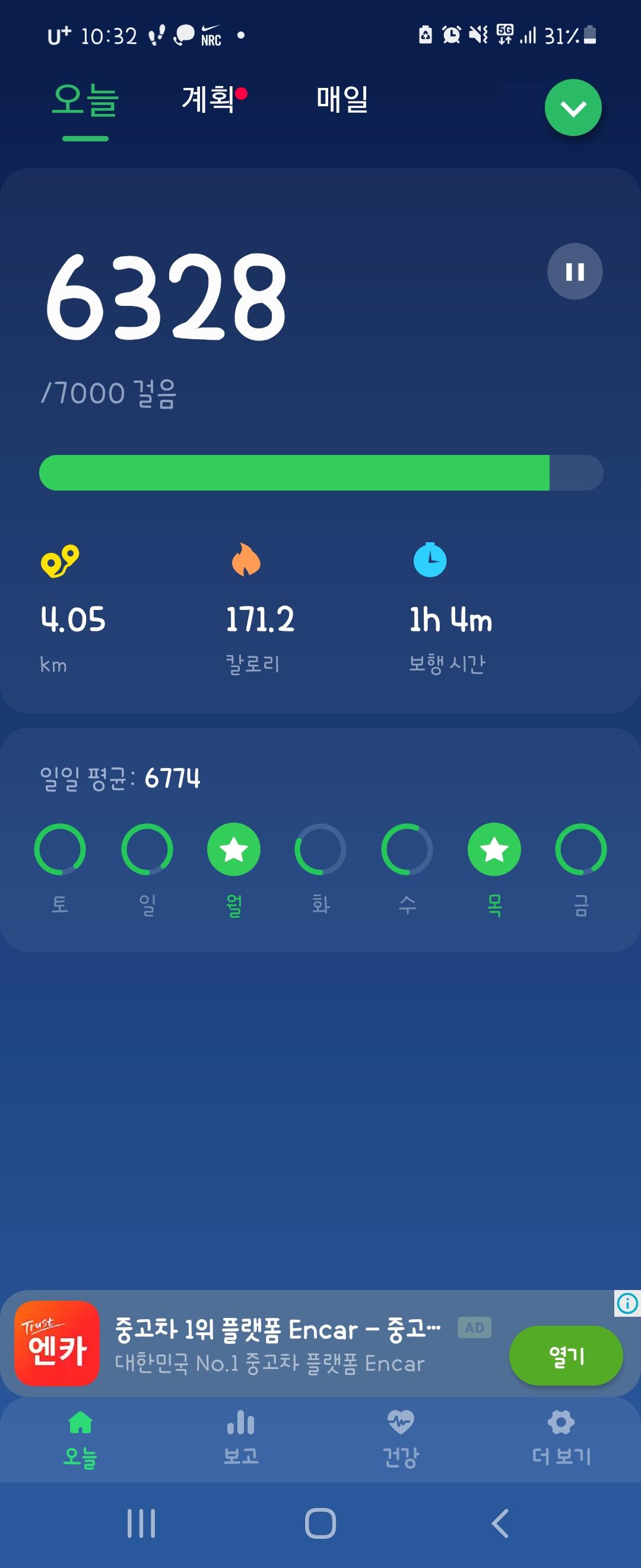Pause step counting

point(574,271)
